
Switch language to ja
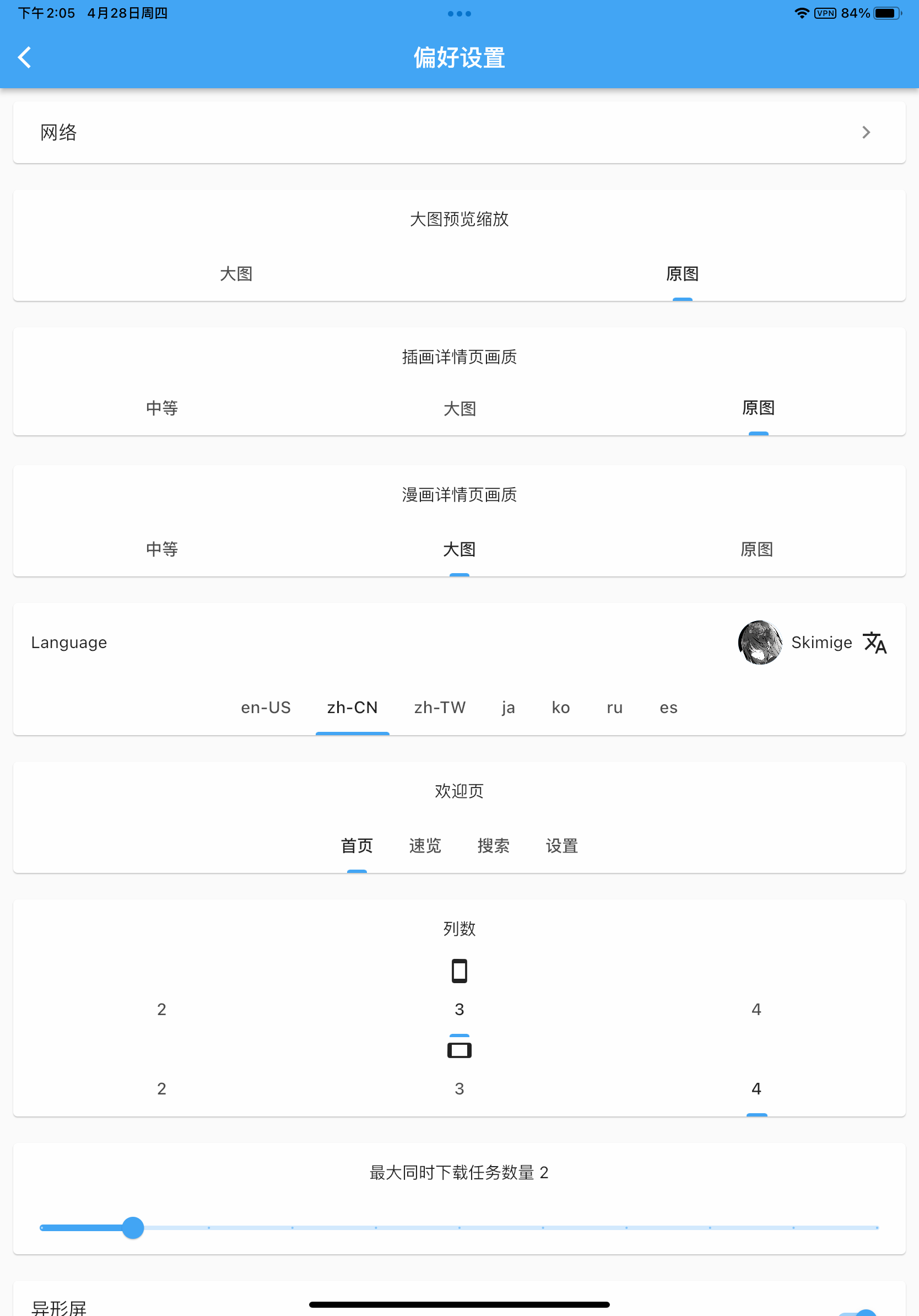click(507, 707)
